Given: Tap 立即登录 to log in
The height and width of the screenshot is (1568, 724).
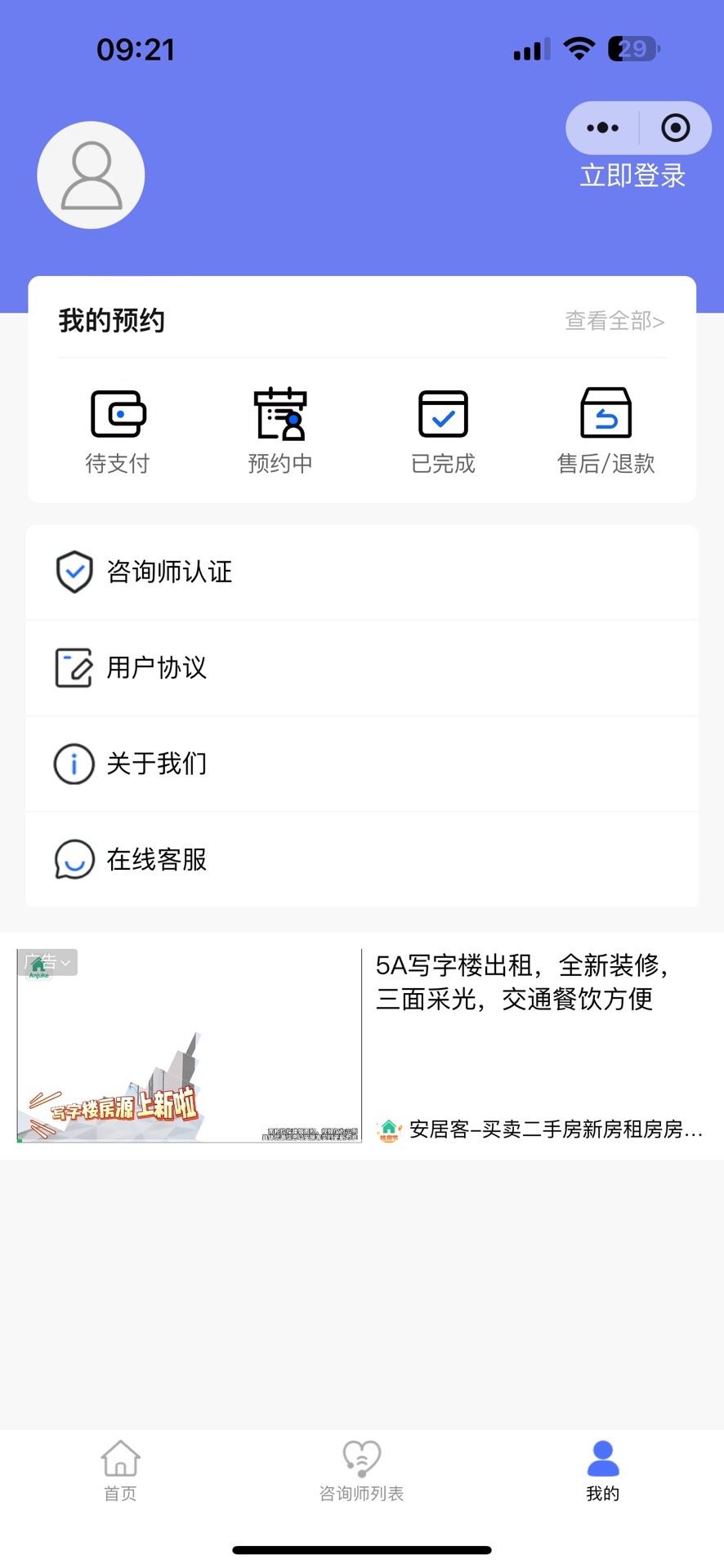Looking at the screenshot, I should pyautogui.click(x=632, y=176).
